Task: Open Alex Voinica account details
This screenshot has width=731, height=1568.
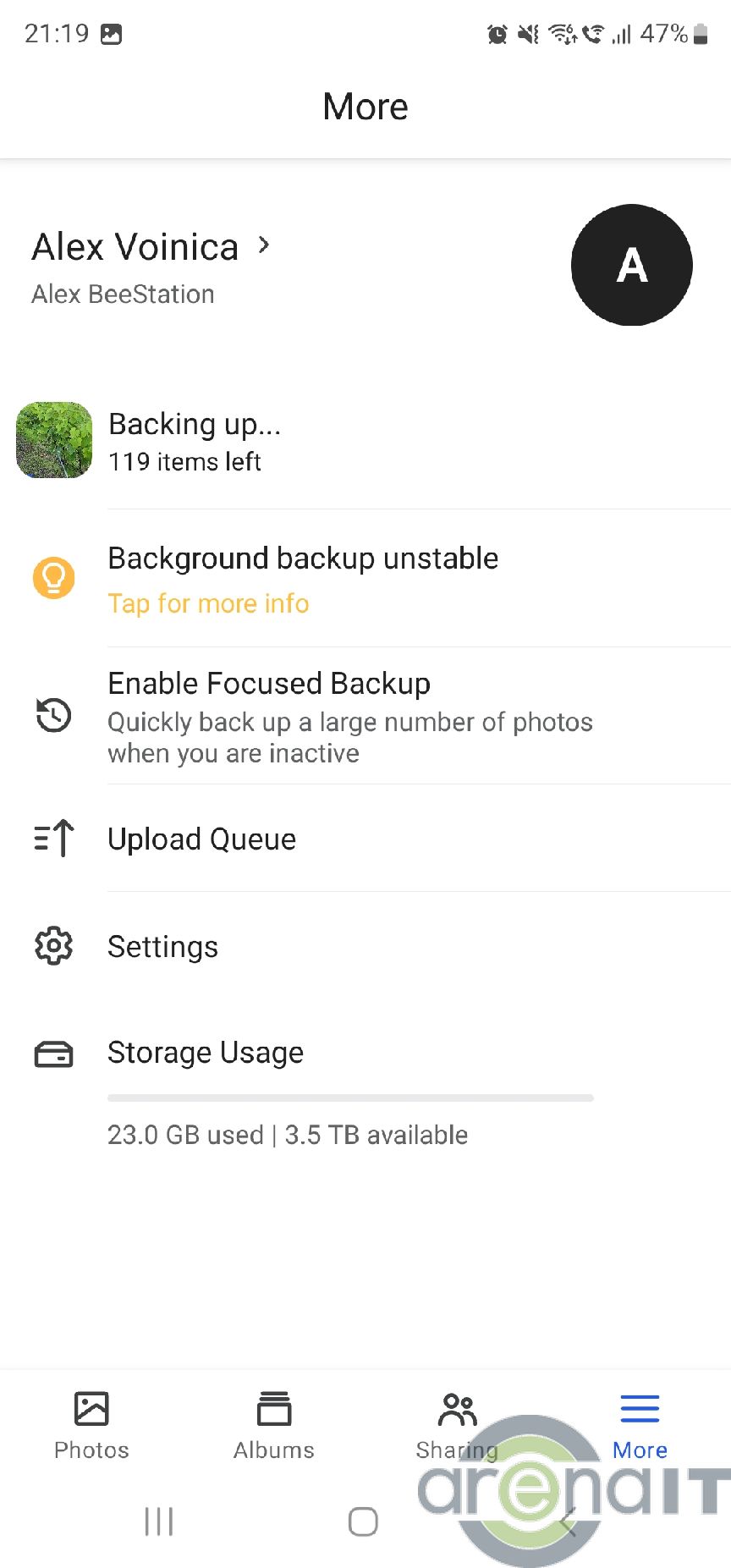Action: [x=151, y=248]
